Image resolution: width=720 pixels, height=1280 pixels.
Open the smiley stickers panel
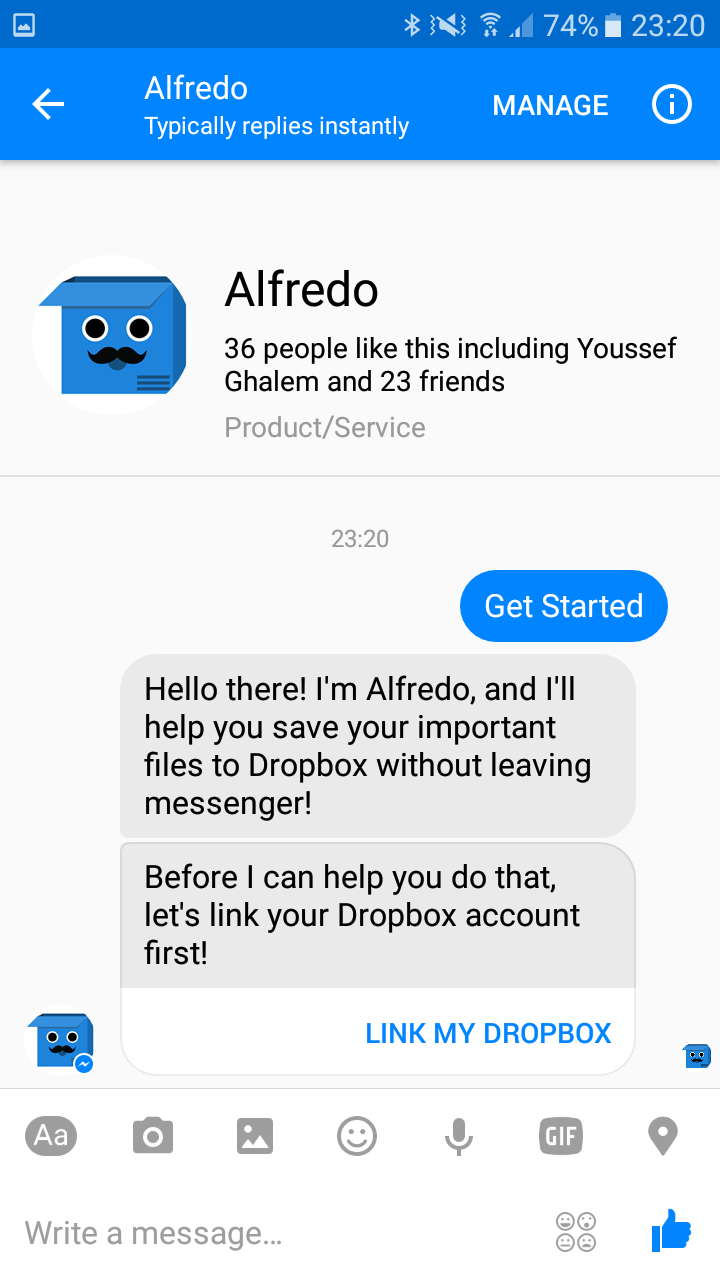point(357,1136)
